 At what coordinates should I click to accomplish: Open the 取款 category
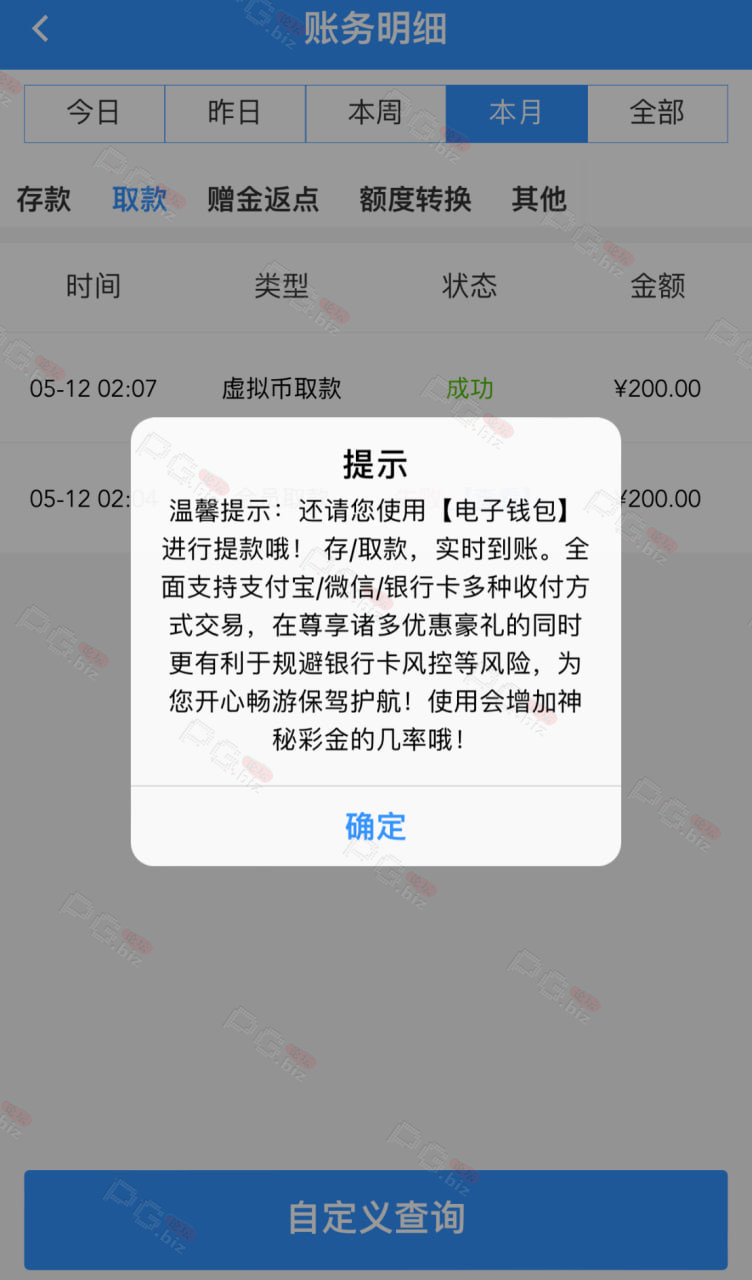coord(140,199)
